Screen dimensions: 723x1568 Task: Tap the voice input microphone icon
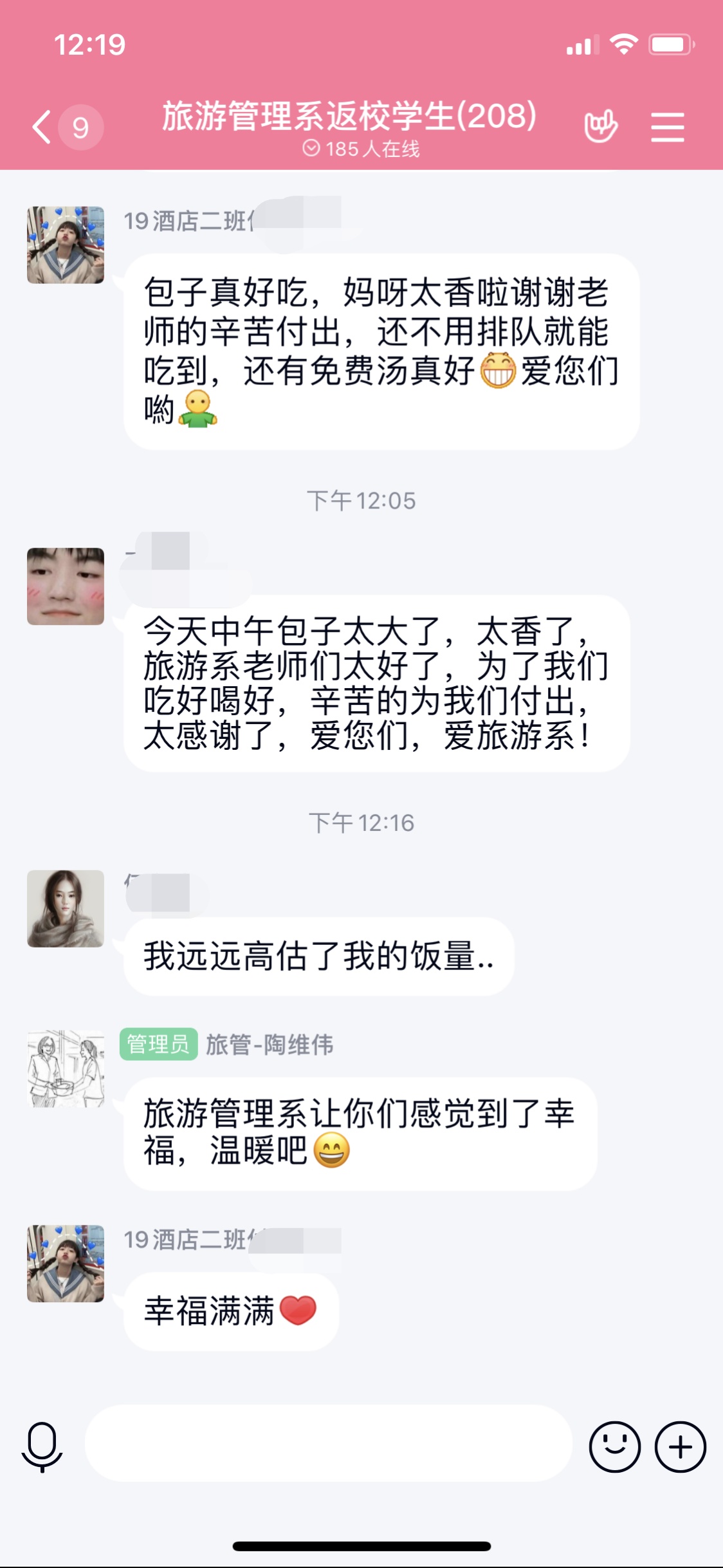[x=42, y=1447]
